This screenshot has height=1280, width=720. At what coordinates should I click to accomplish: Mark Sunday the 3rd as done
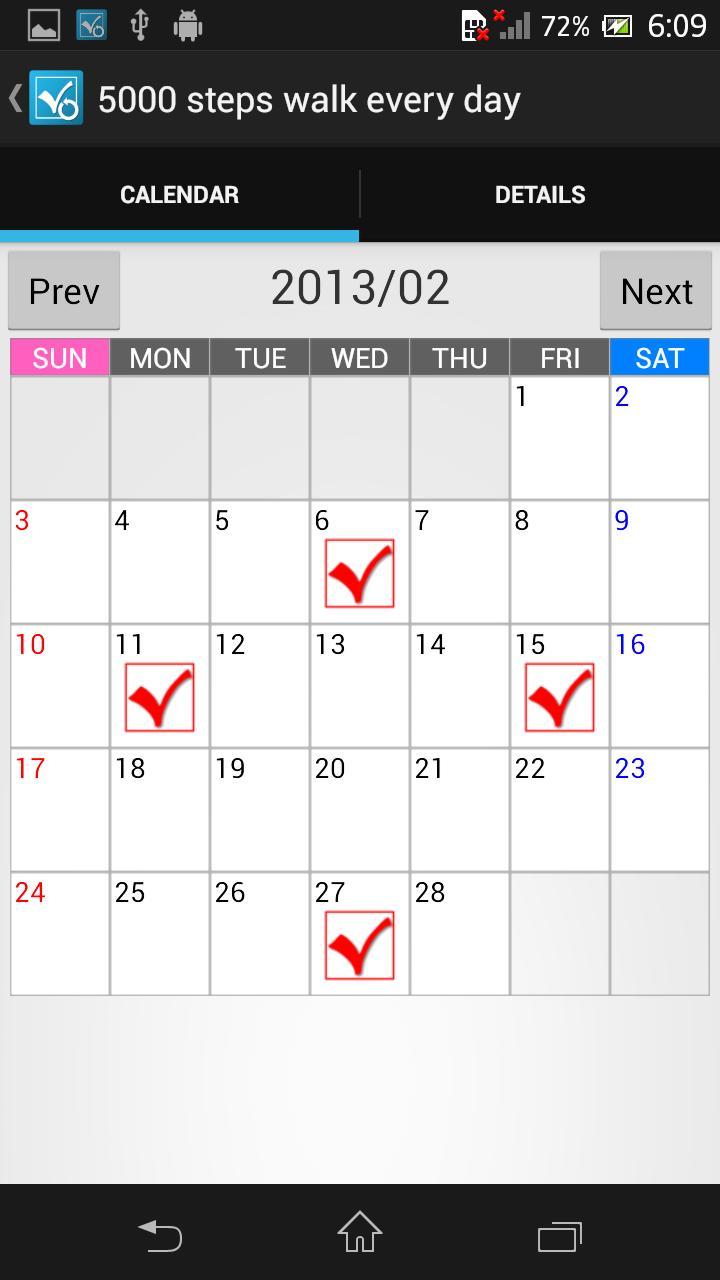pyautogui.click(x=60, y=562)
